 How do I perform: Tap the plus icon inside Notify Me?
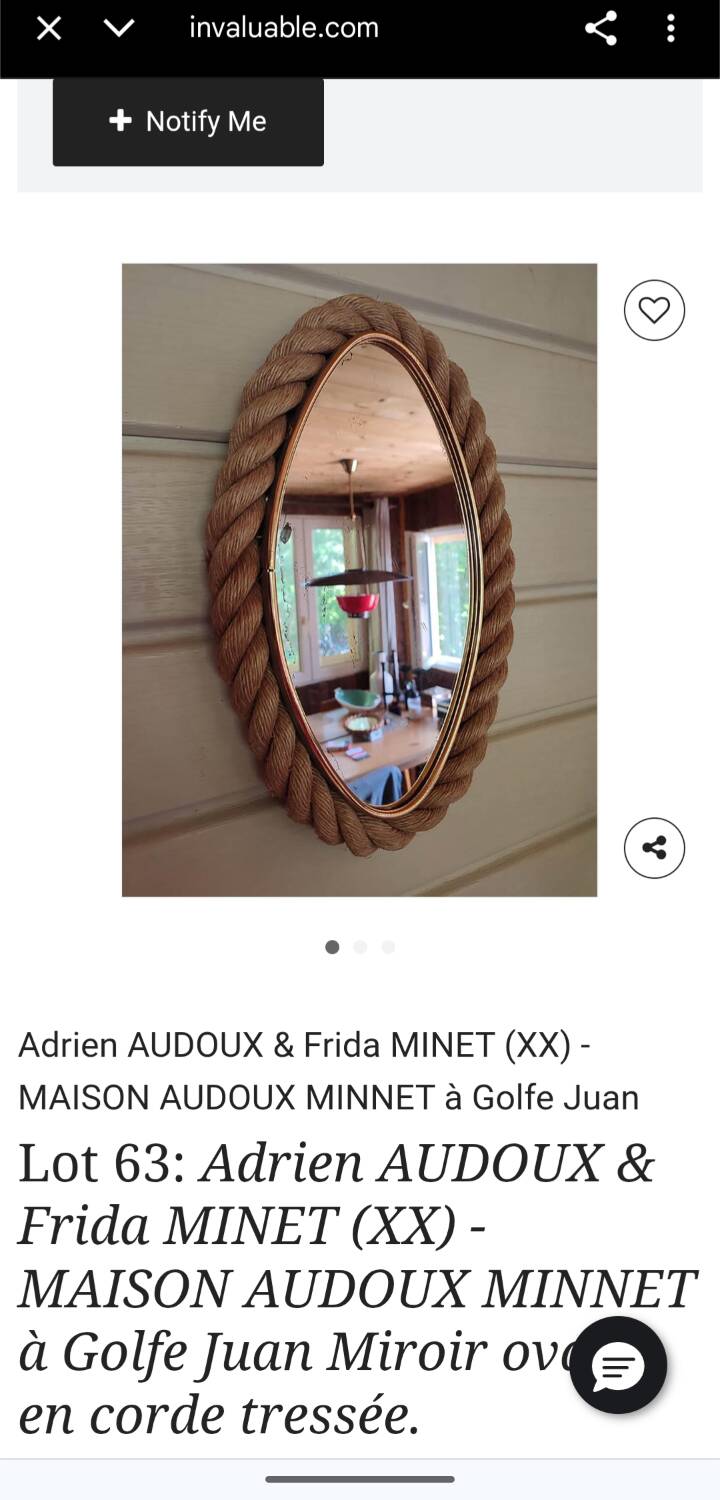121,120
